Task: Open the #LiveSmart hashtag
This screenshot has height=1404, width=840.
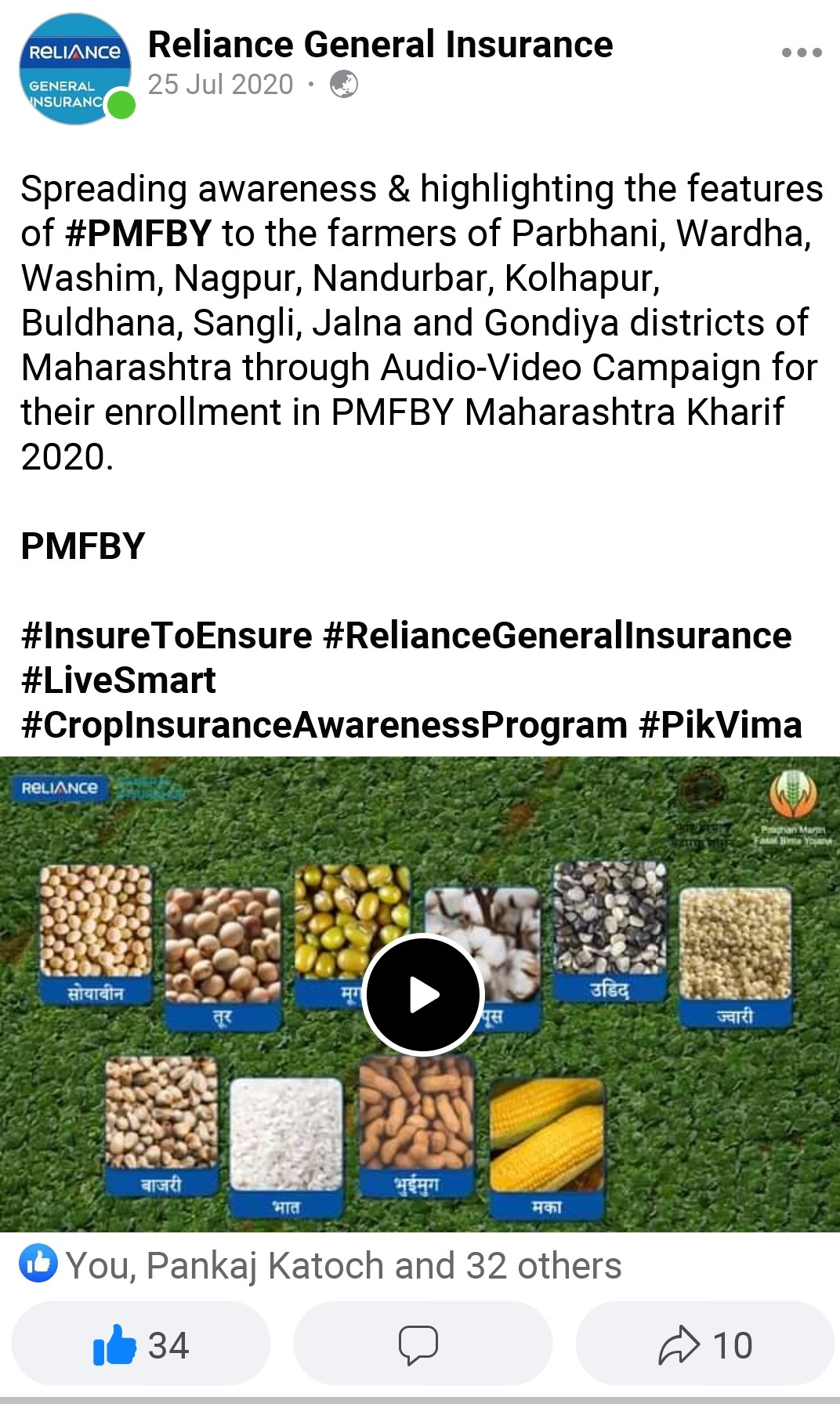Action: 118,680
